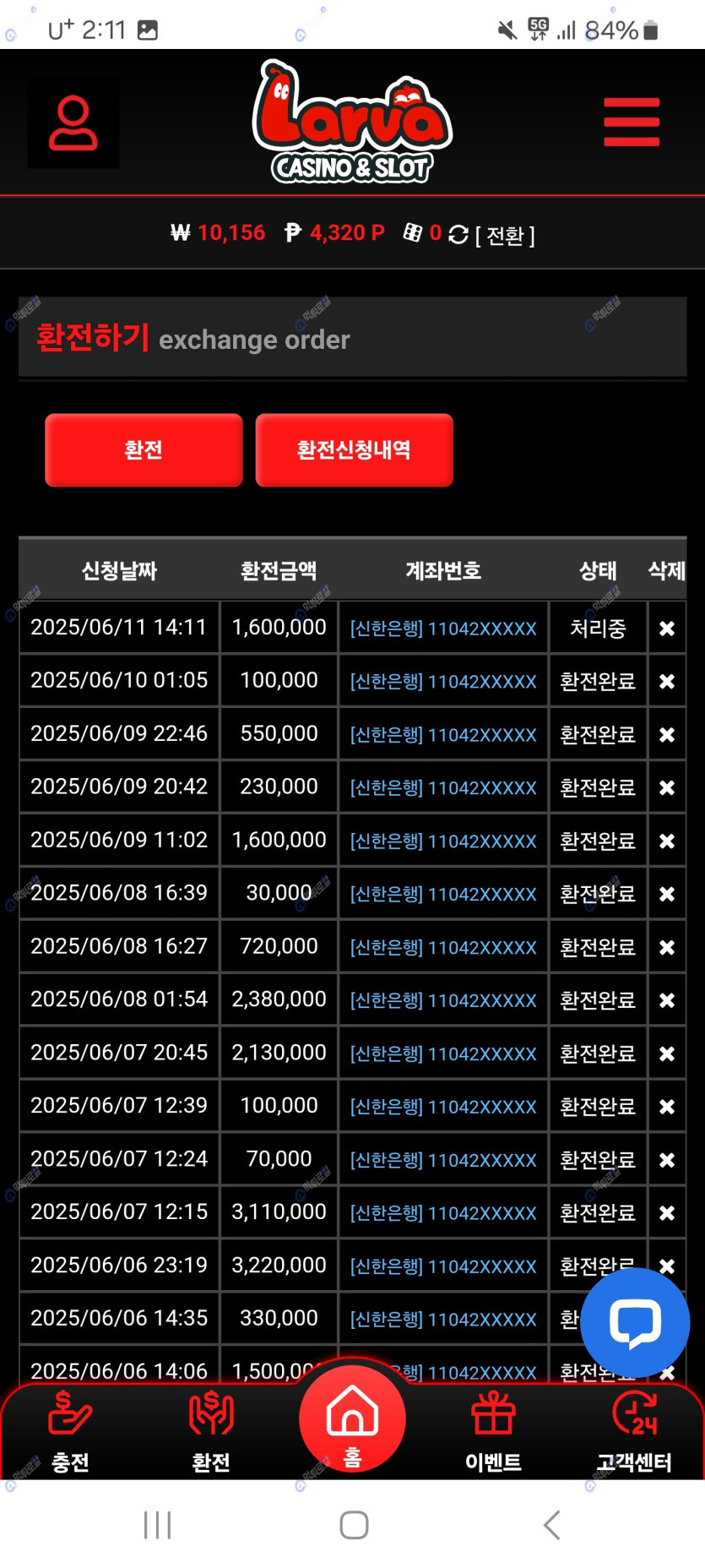Screen dimensions: 705x1568
Task: Open the hamburger menu
Action: [632, 122]
